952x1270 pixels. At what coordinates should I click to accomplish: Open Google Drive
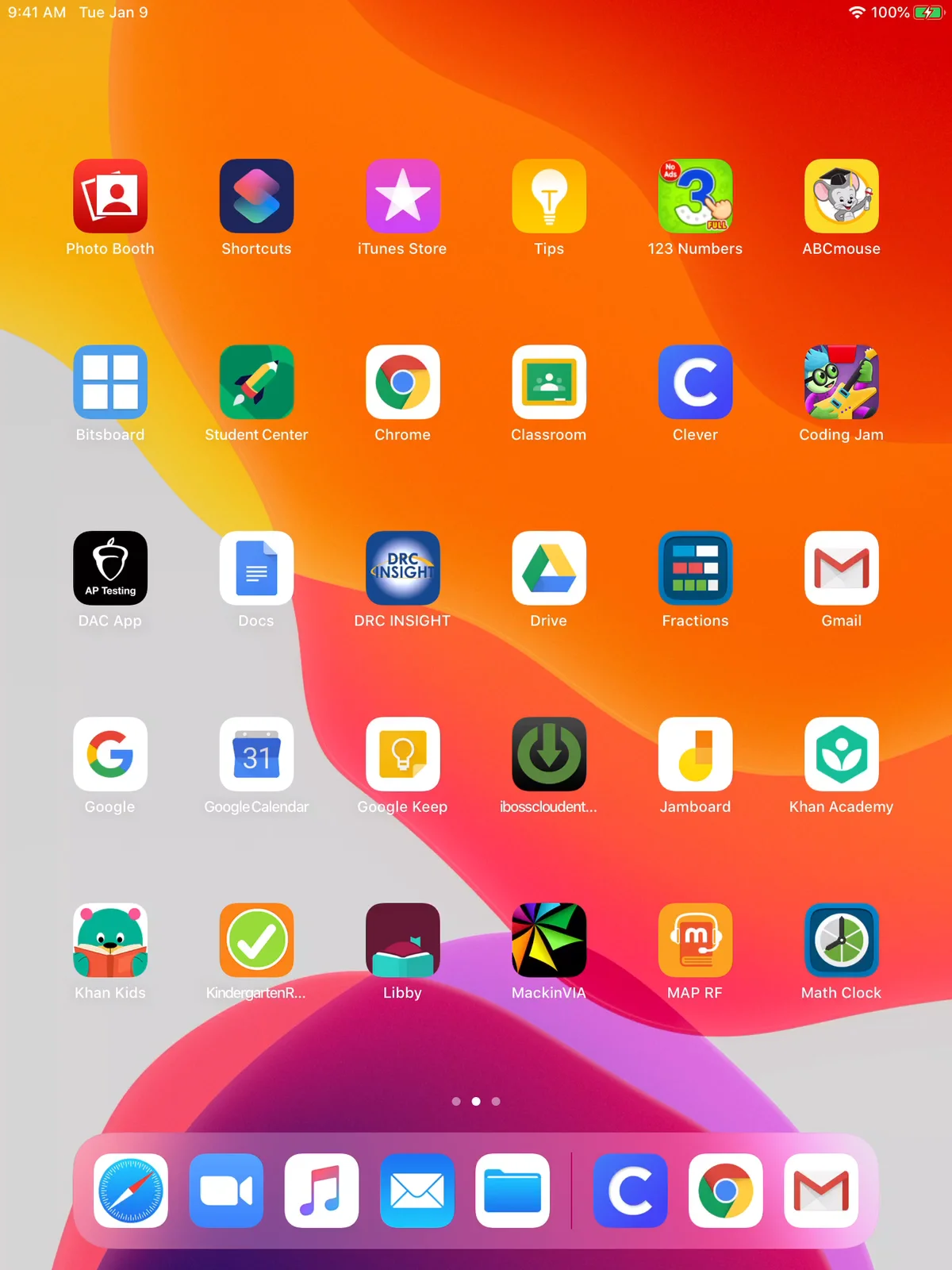coord(548,568)
